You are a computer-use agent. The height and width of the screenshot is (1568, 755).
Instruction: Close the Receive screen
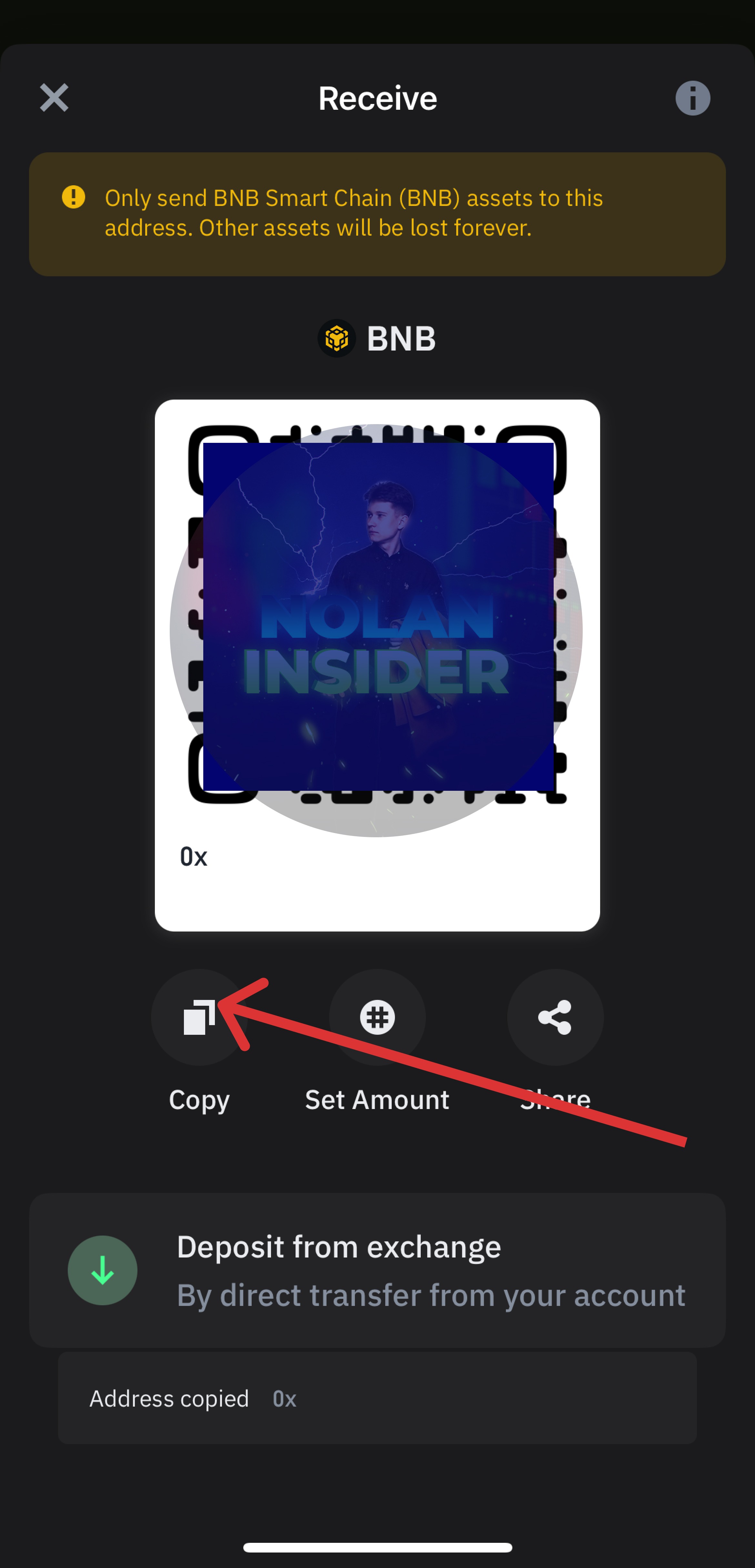54,98
